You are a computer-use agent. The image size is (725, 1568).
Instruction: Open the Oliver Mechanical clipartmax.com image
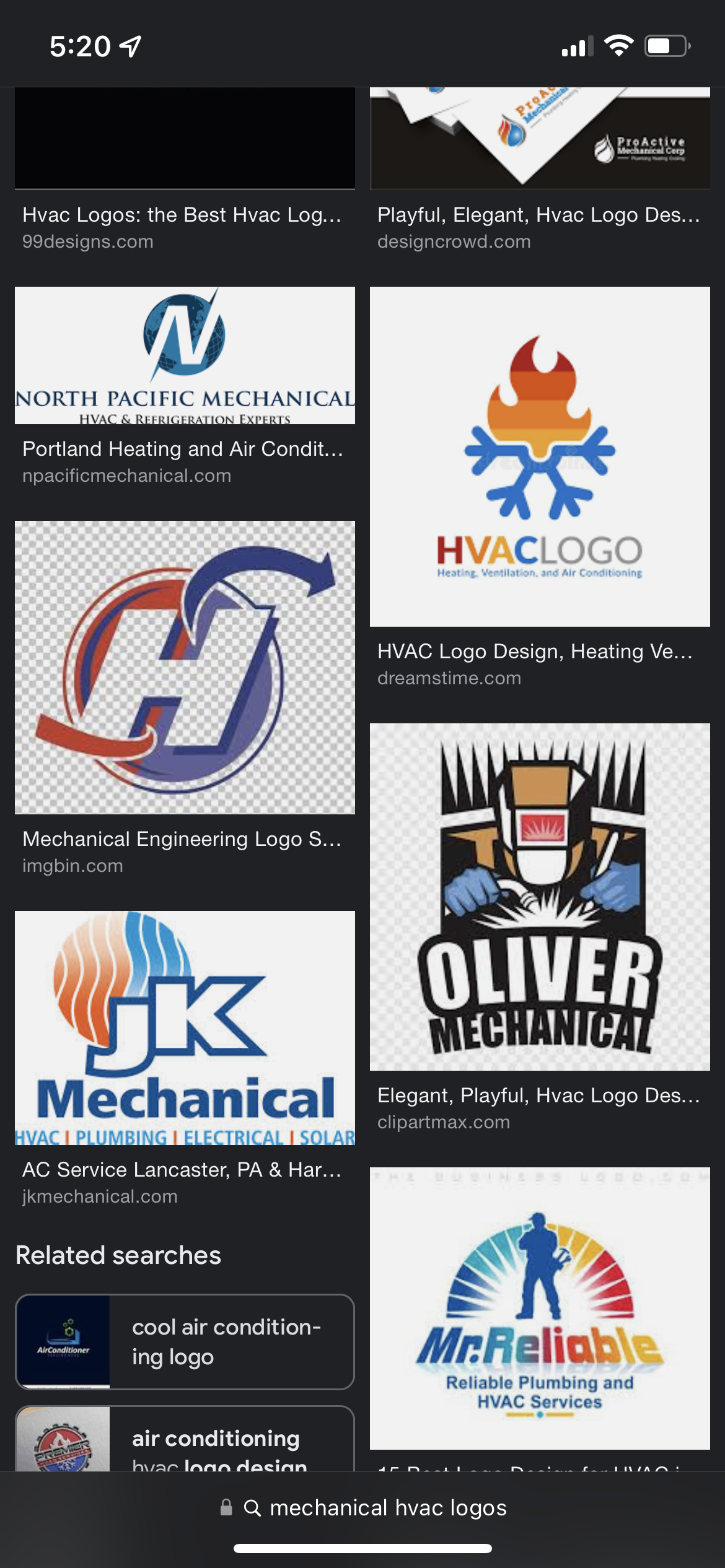pyautogui.click(x=540, y=897)
